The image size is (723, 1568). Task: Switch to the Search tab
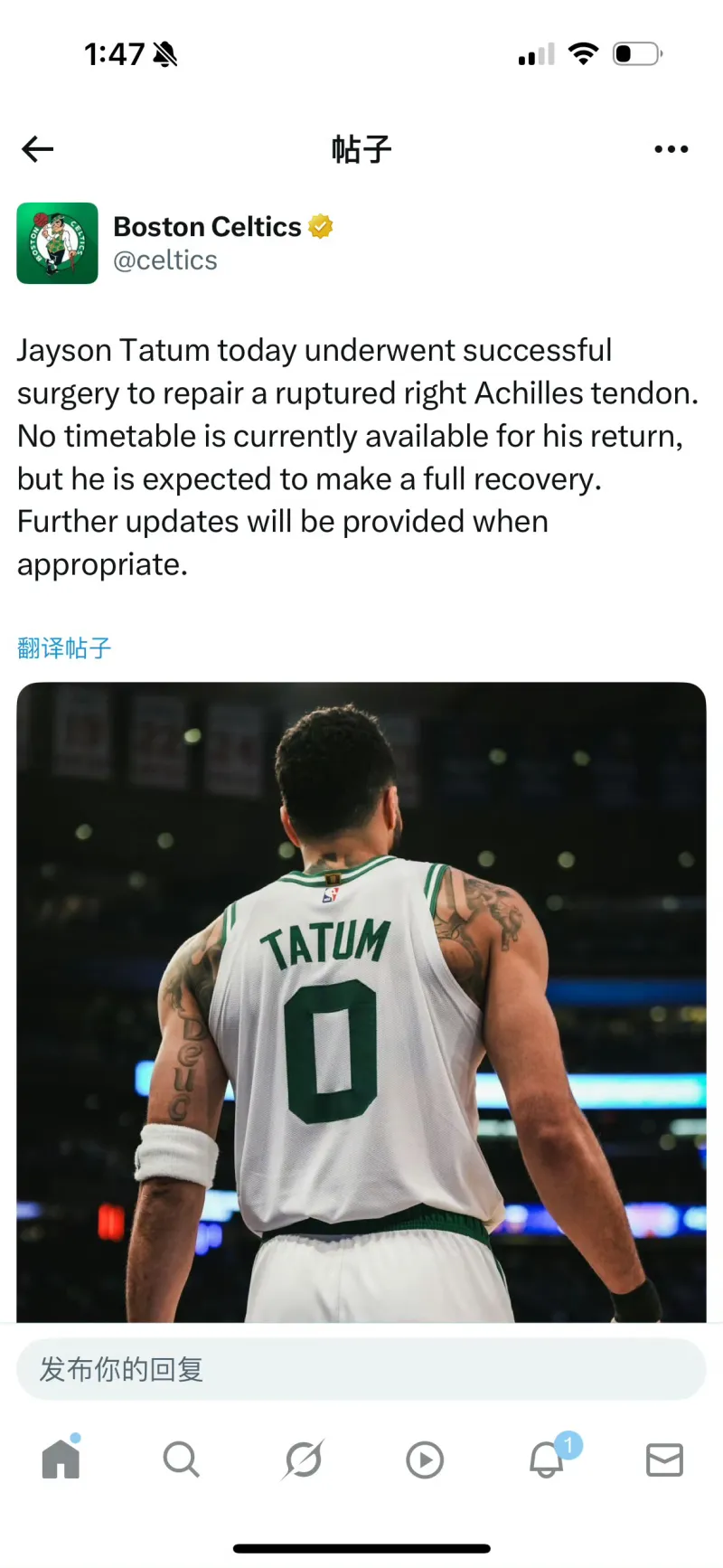(181, 1459)
